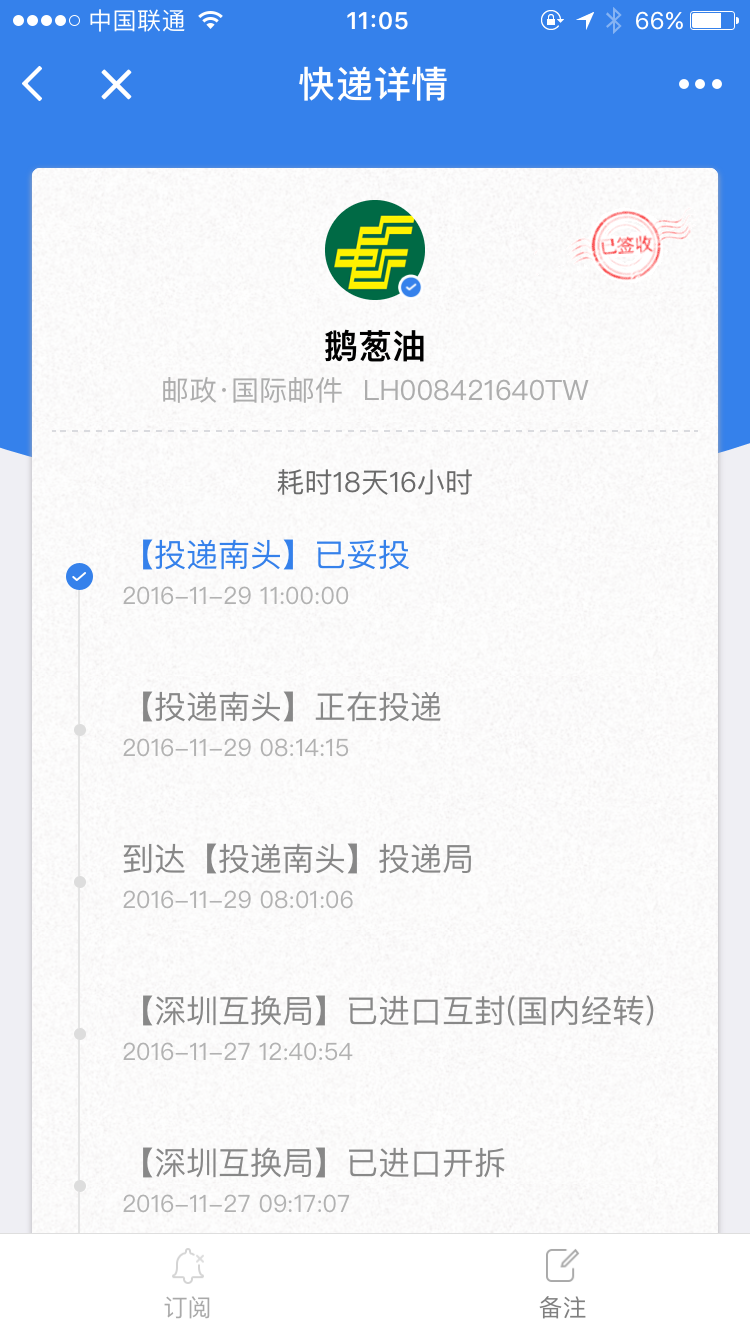Close the express details page
The image size is (750, 1334).
(x=116, y=85)
